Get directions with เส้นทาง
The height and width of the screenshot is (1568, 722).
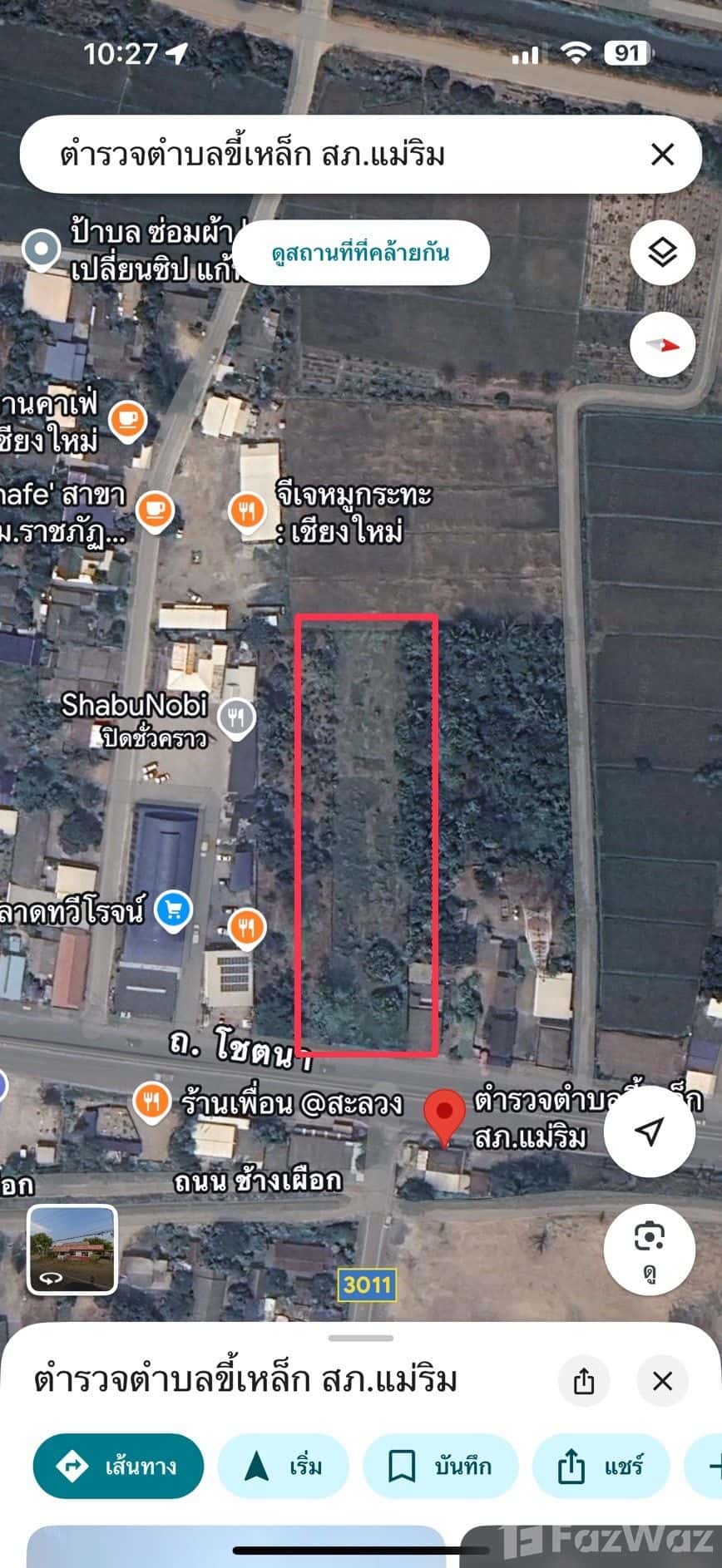(x=118, y=1466)
